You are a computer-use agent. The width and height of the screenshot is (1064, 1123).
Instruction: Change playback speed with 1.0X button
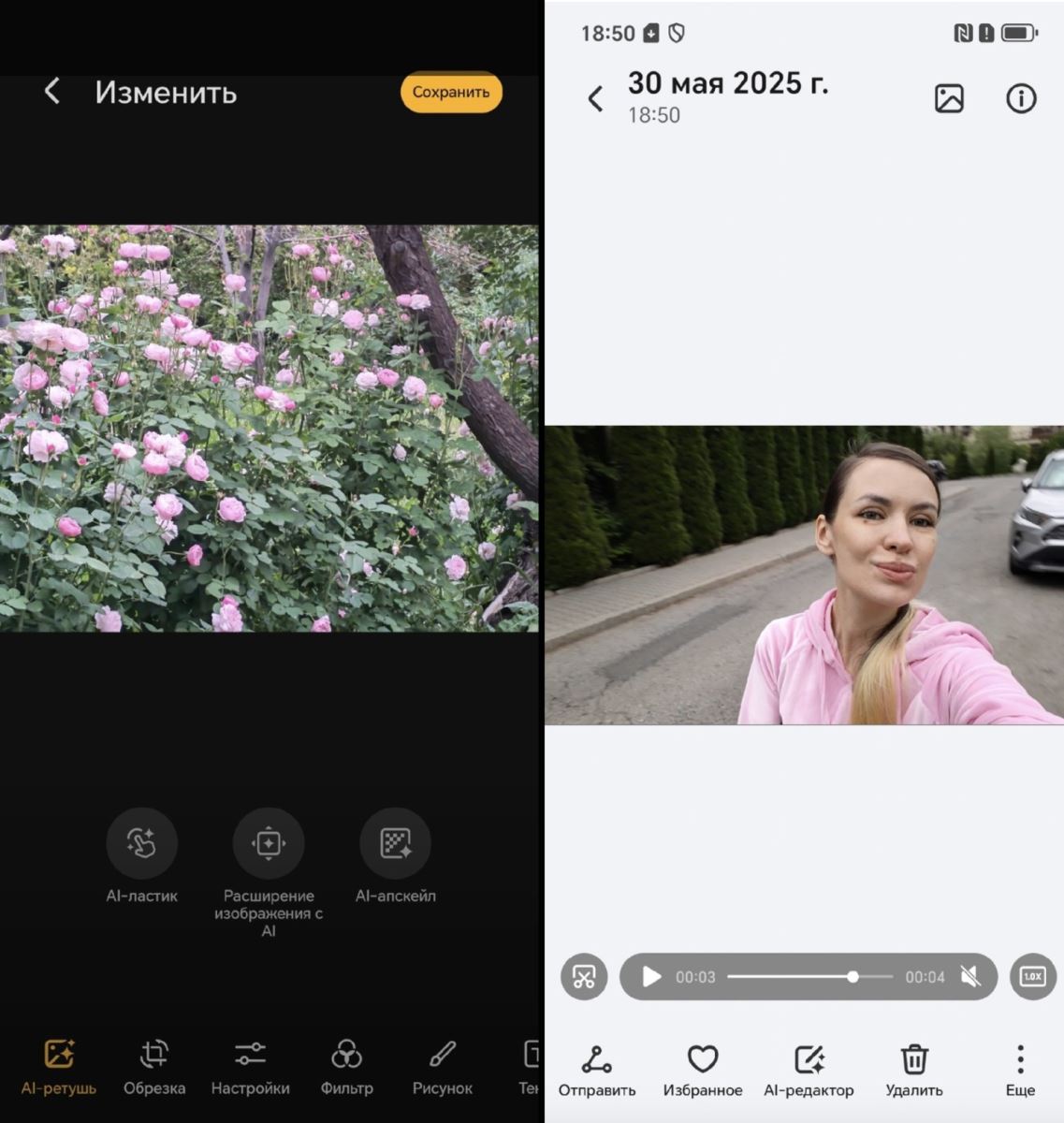[1032, 977]
